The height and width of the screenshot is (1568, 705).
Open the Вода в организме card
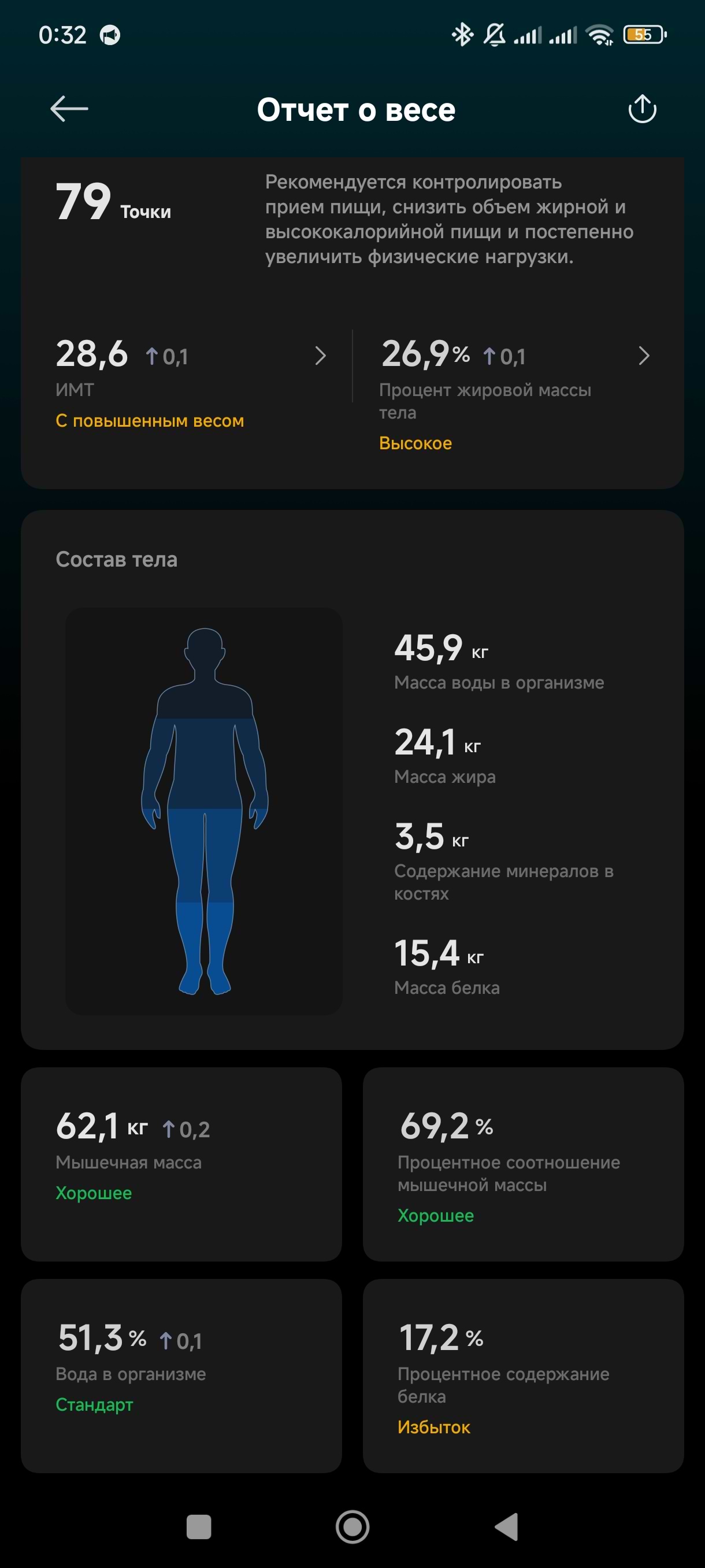pyautogui.click(x=181, y=1374)
